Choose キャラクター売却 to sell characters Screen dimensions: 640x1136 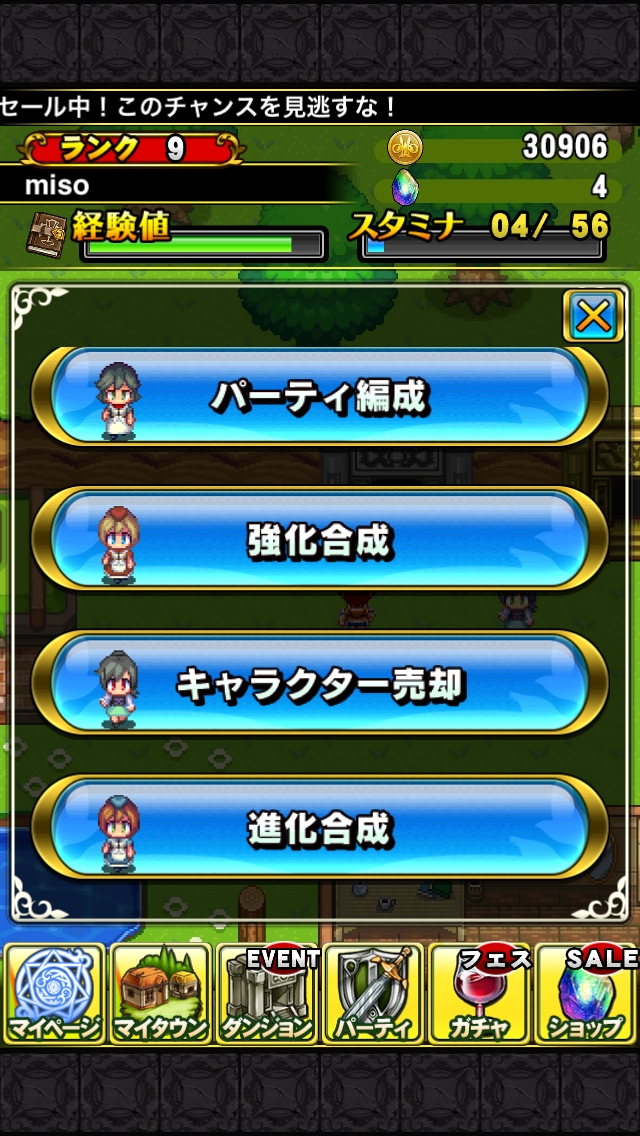click(x=320, y=685)
